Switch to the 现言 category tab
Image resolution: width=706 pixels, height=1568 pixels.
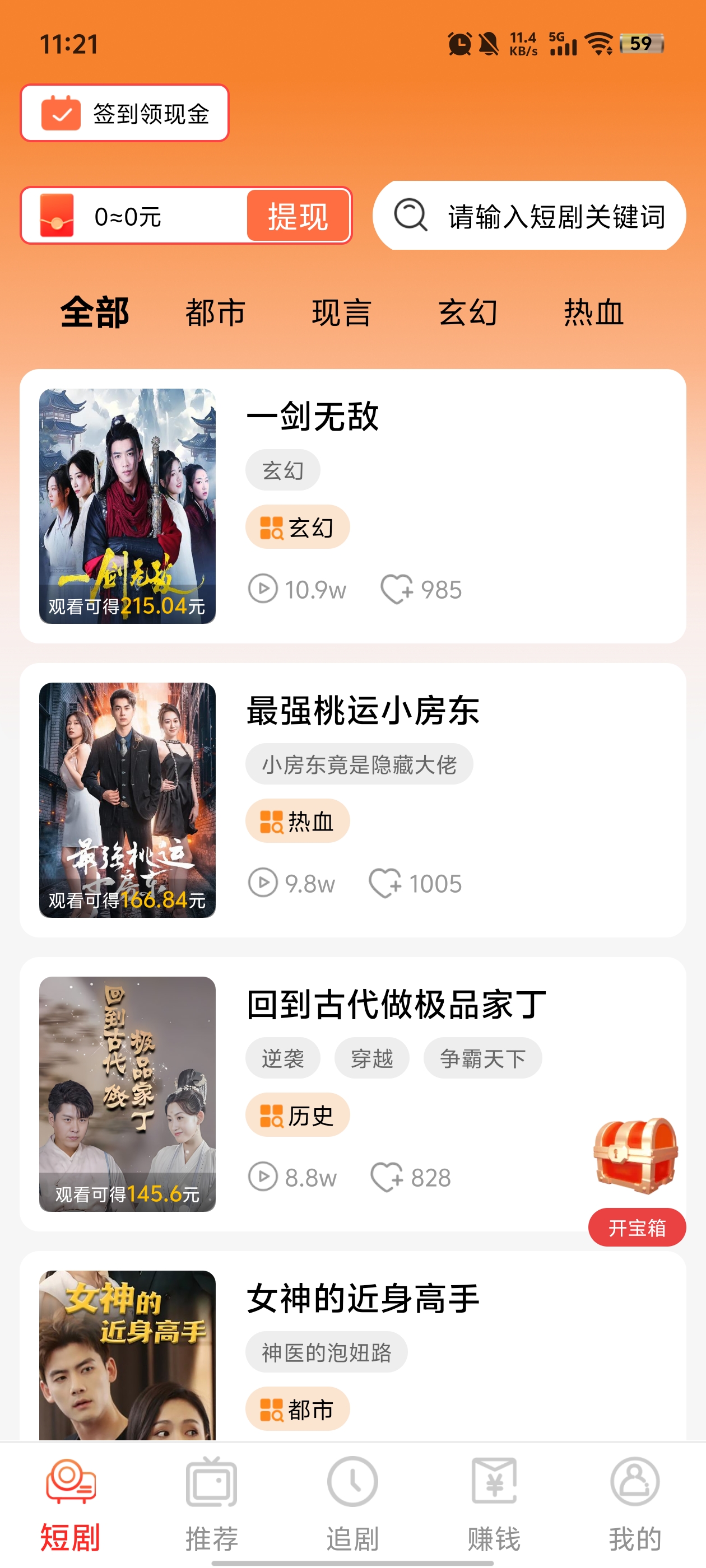[341, 312]
